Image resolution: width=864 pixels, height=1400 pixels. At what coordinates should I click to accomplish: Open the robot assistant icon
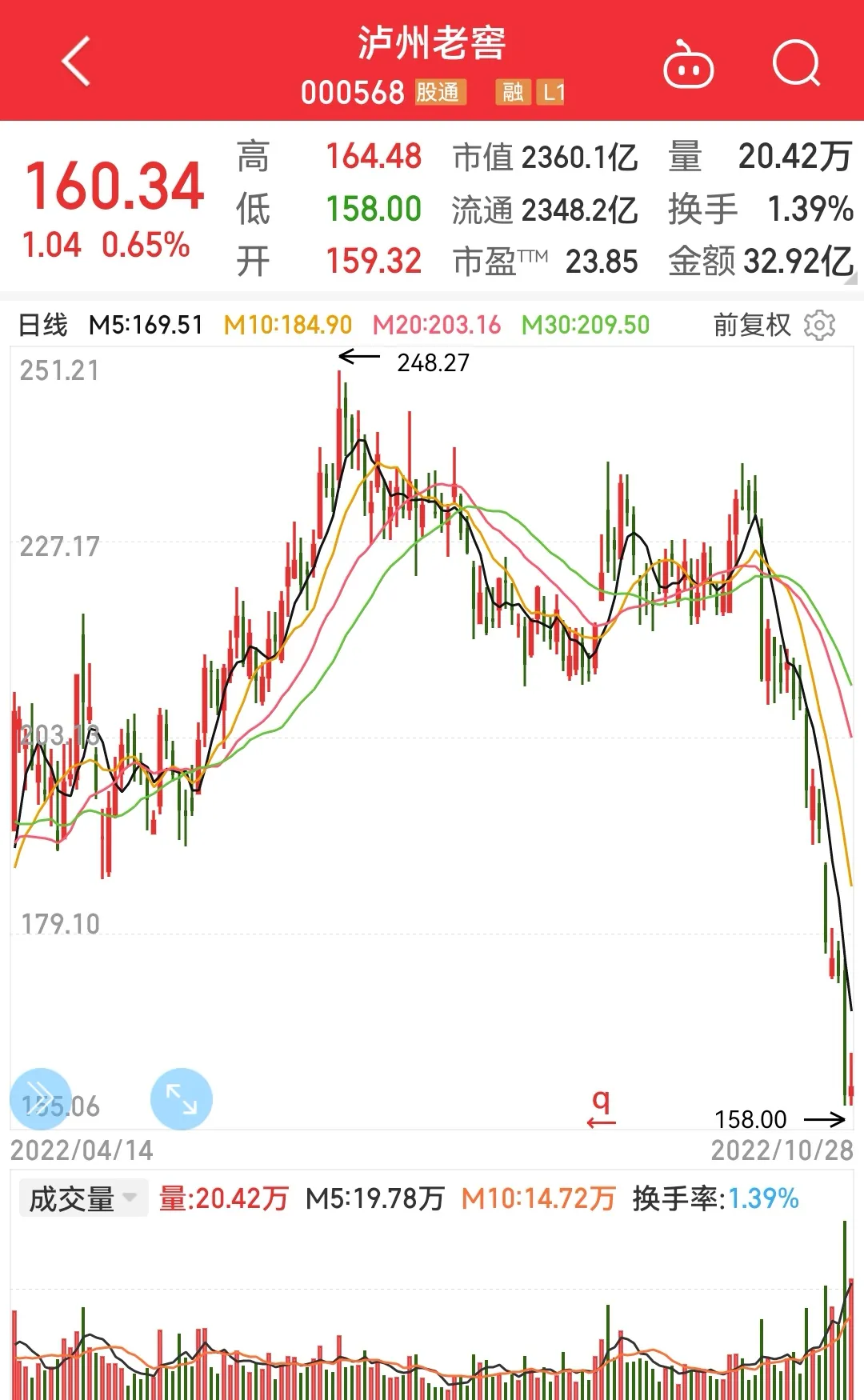[x=688, y=66]
